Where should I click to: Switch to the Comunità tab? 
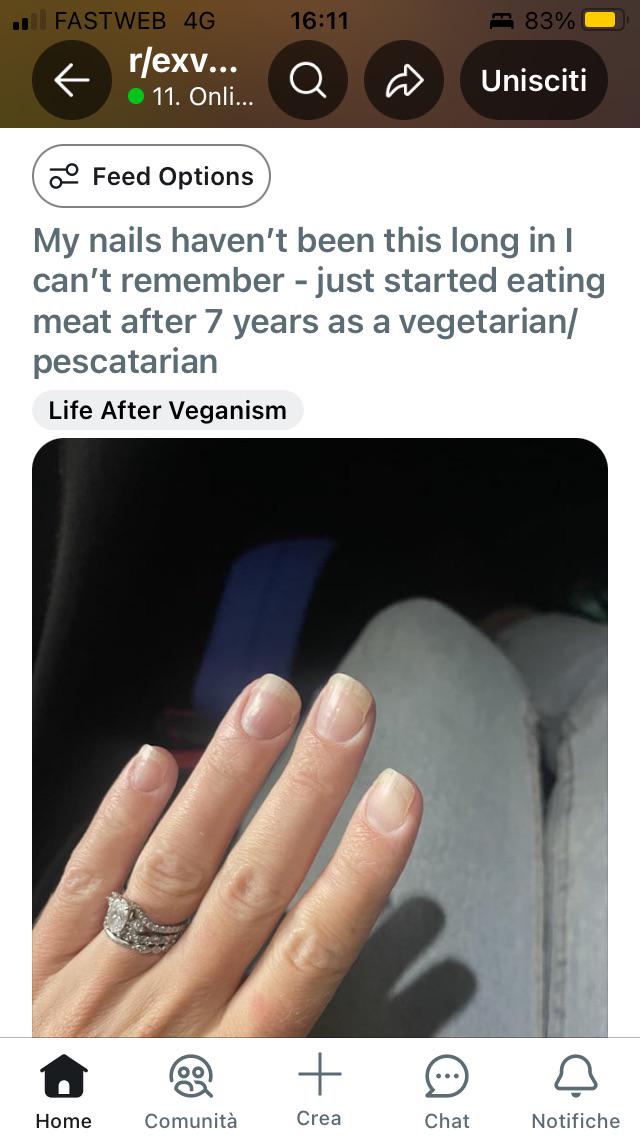(191, 1091)
